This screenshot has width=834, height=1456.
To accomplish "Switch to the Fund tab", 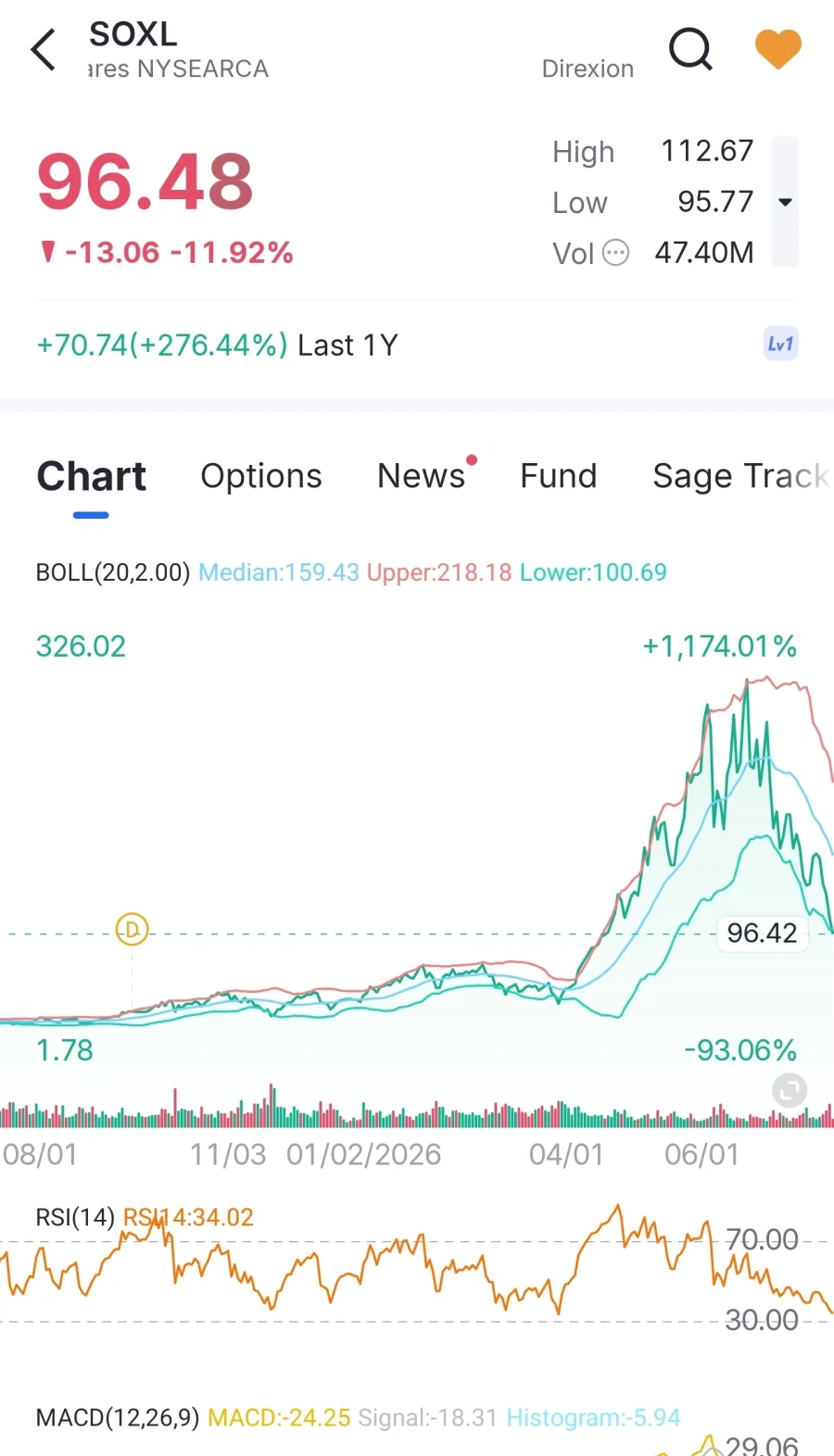I will 558,476.
